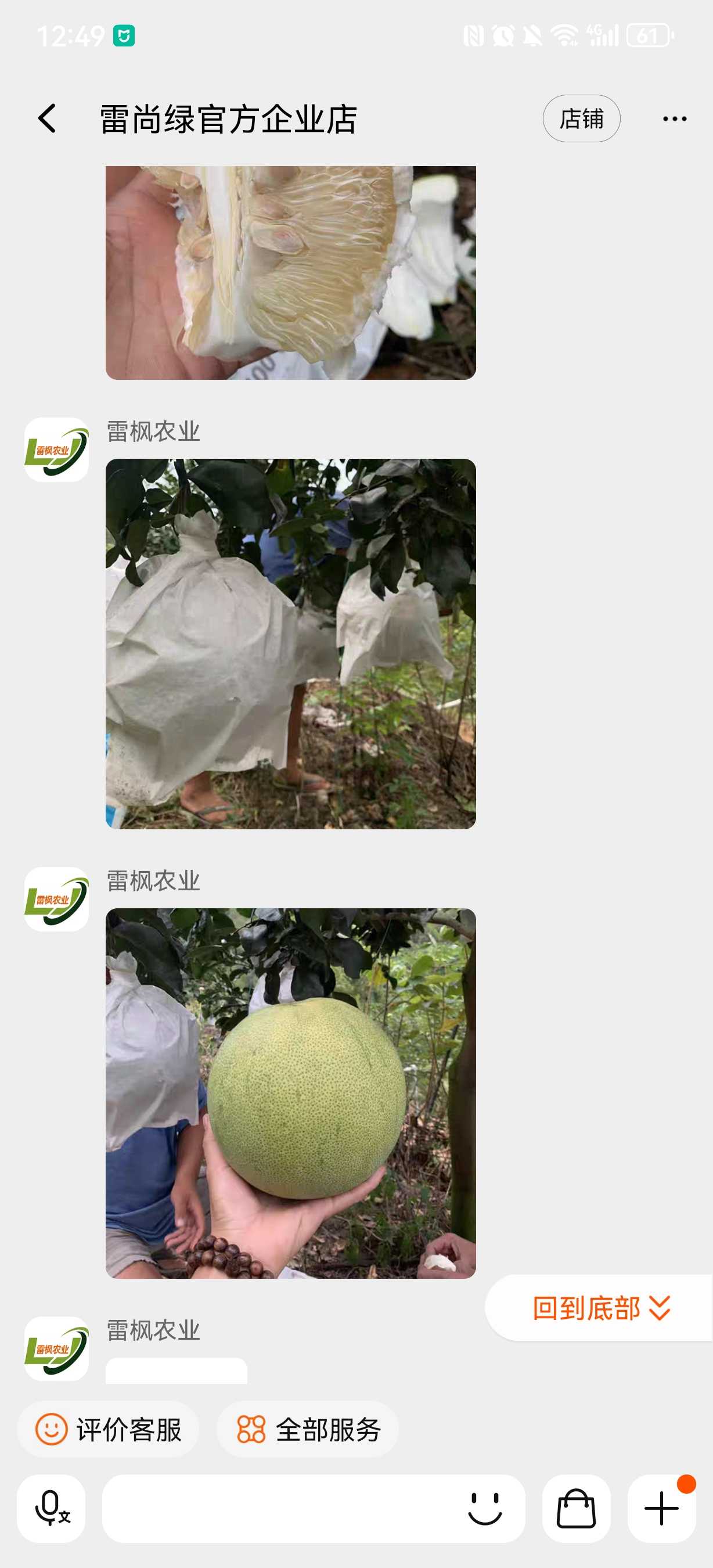Viewport: 713px width, 1568px height.
Task: Open the 店铺 store page
Action: click(581, 118)
